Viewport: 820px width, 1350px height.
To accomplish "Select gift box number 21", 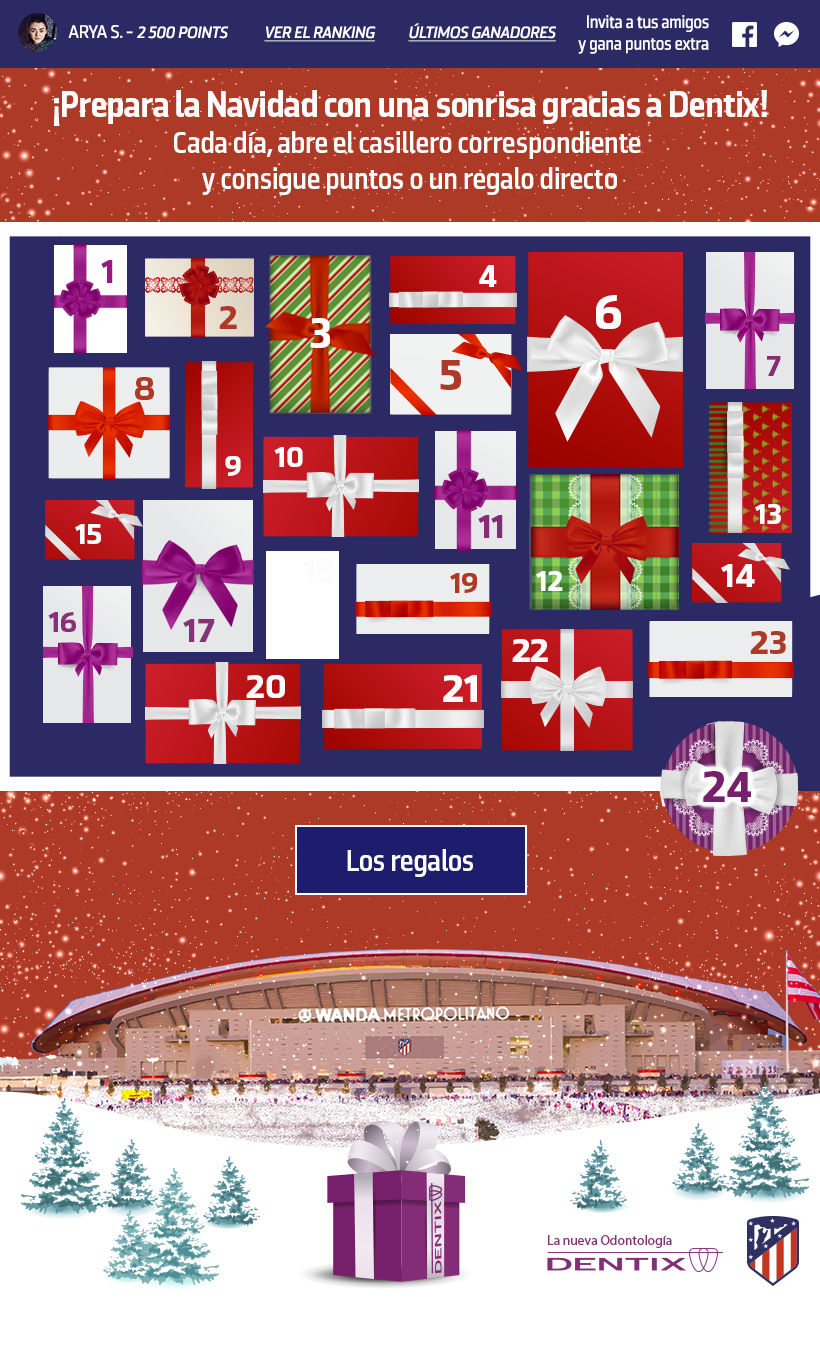I will [402, 705].
